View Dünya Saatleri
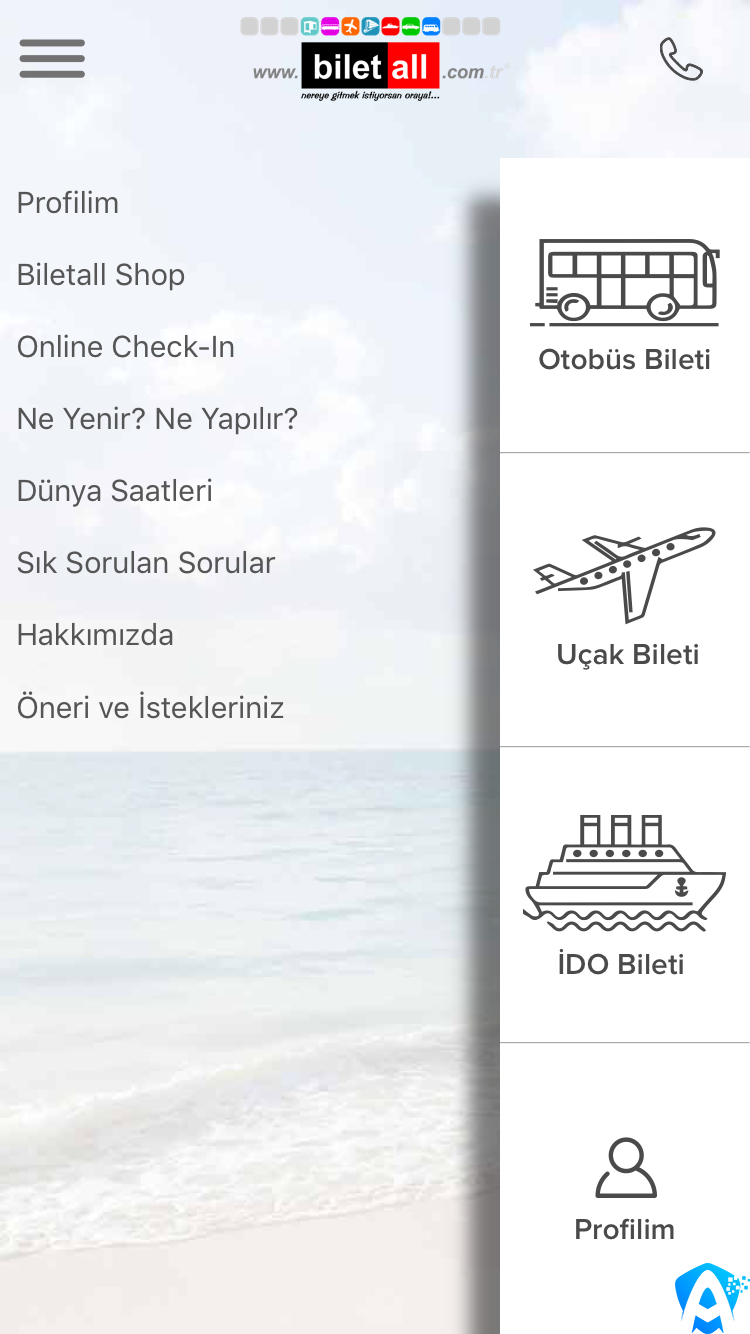The width and height of the screenshot is (750, 1334). pyautogui.click(x=115, y=491)
